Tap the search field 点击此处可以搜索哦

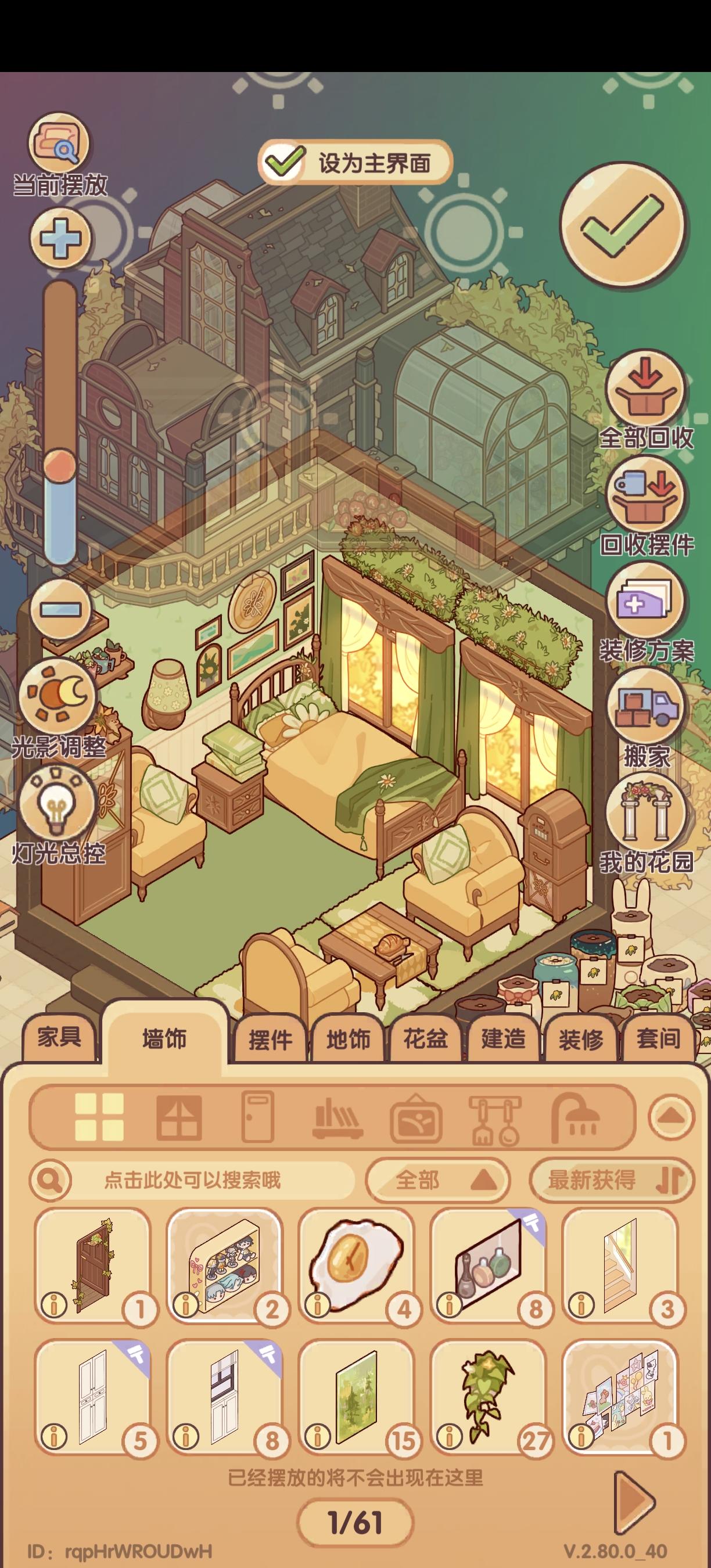[x=192, y=1180]
